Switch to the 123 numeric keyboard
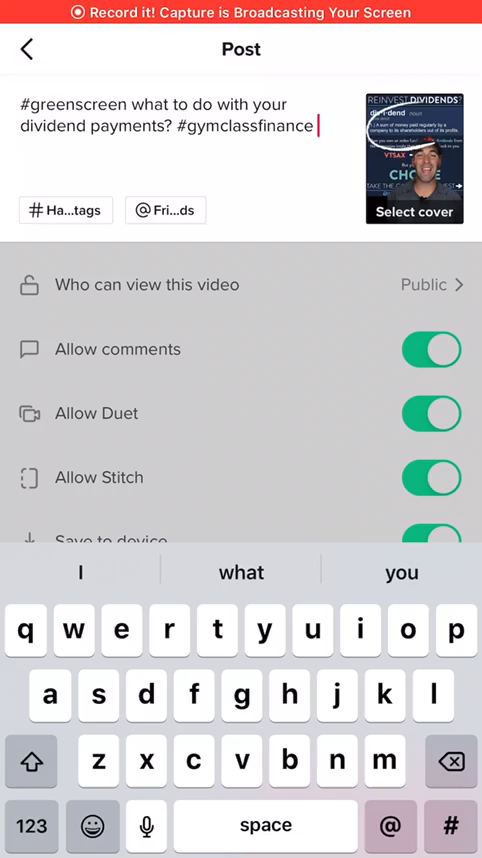The width and height of the screenshot is (482, 858). coord(32,826)
